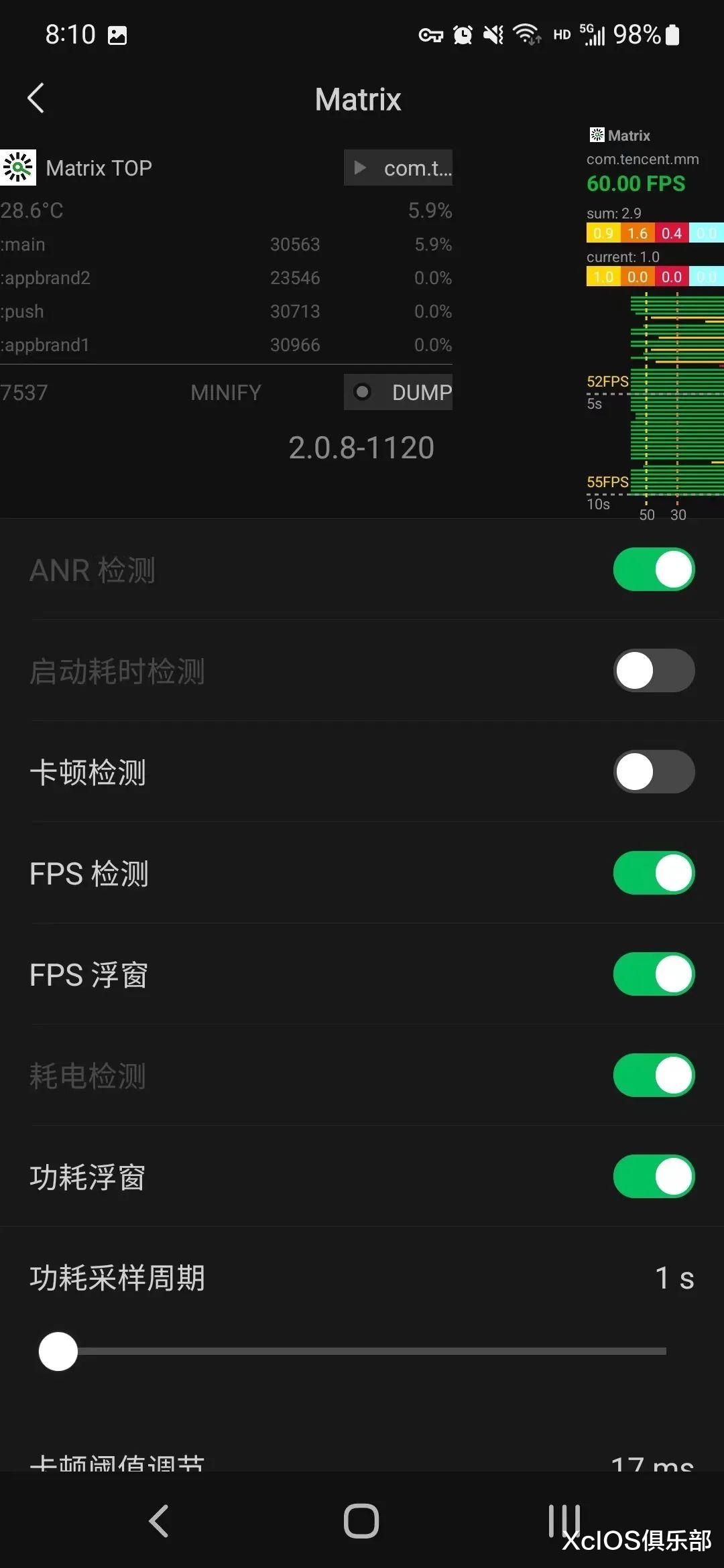This screenshot has height=1568, width=724.
Task: Tap the play icon next to com.t... process
Action: [359, 168]
